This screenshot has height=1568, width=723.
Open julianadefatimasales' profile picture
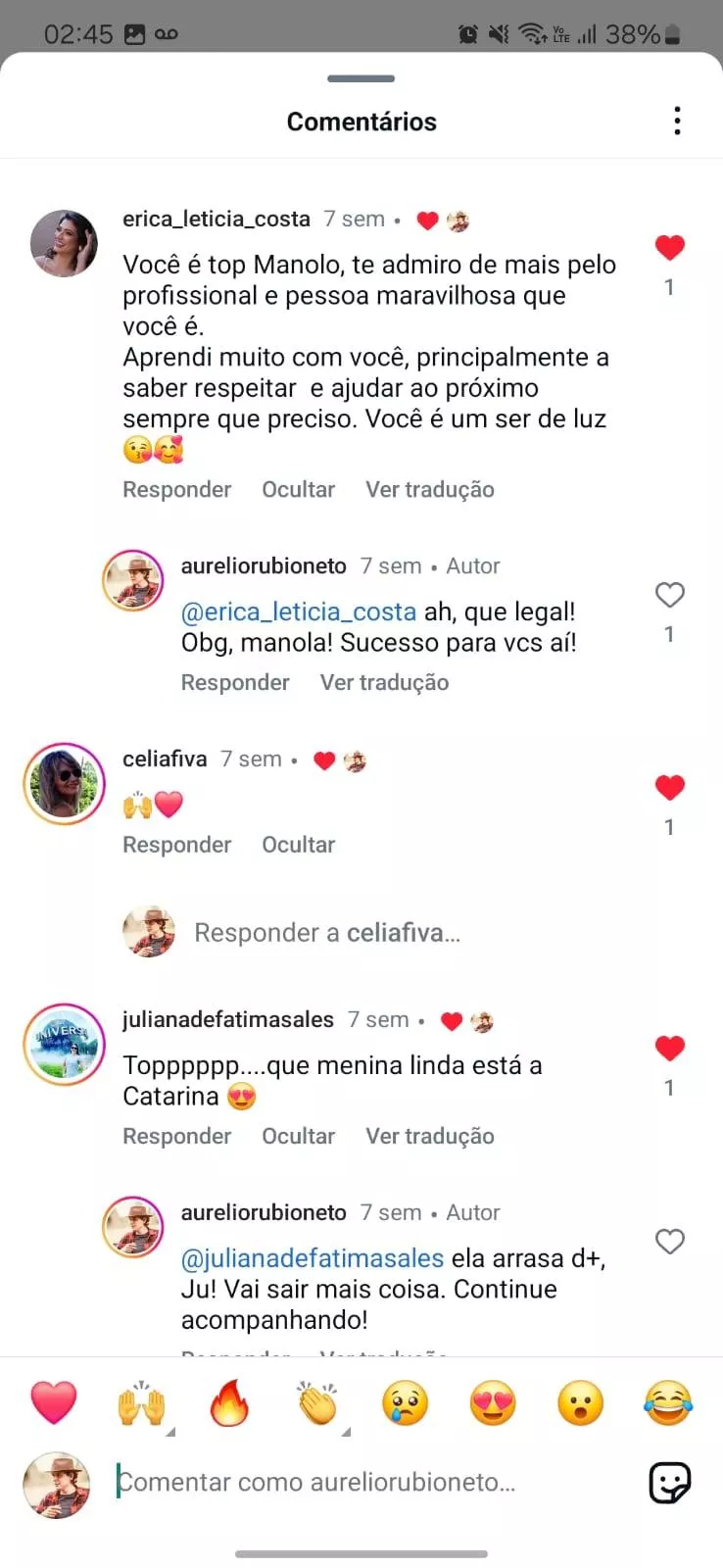tap(64, 1045)
